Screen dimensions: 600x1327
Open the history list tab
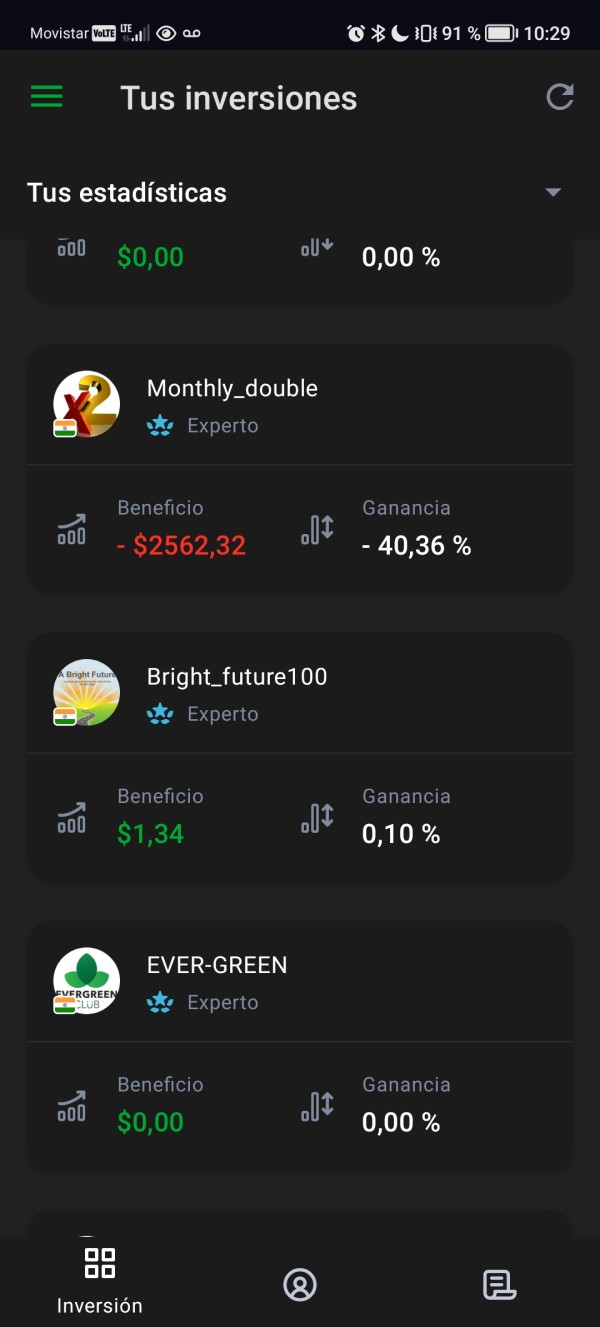499,1284
